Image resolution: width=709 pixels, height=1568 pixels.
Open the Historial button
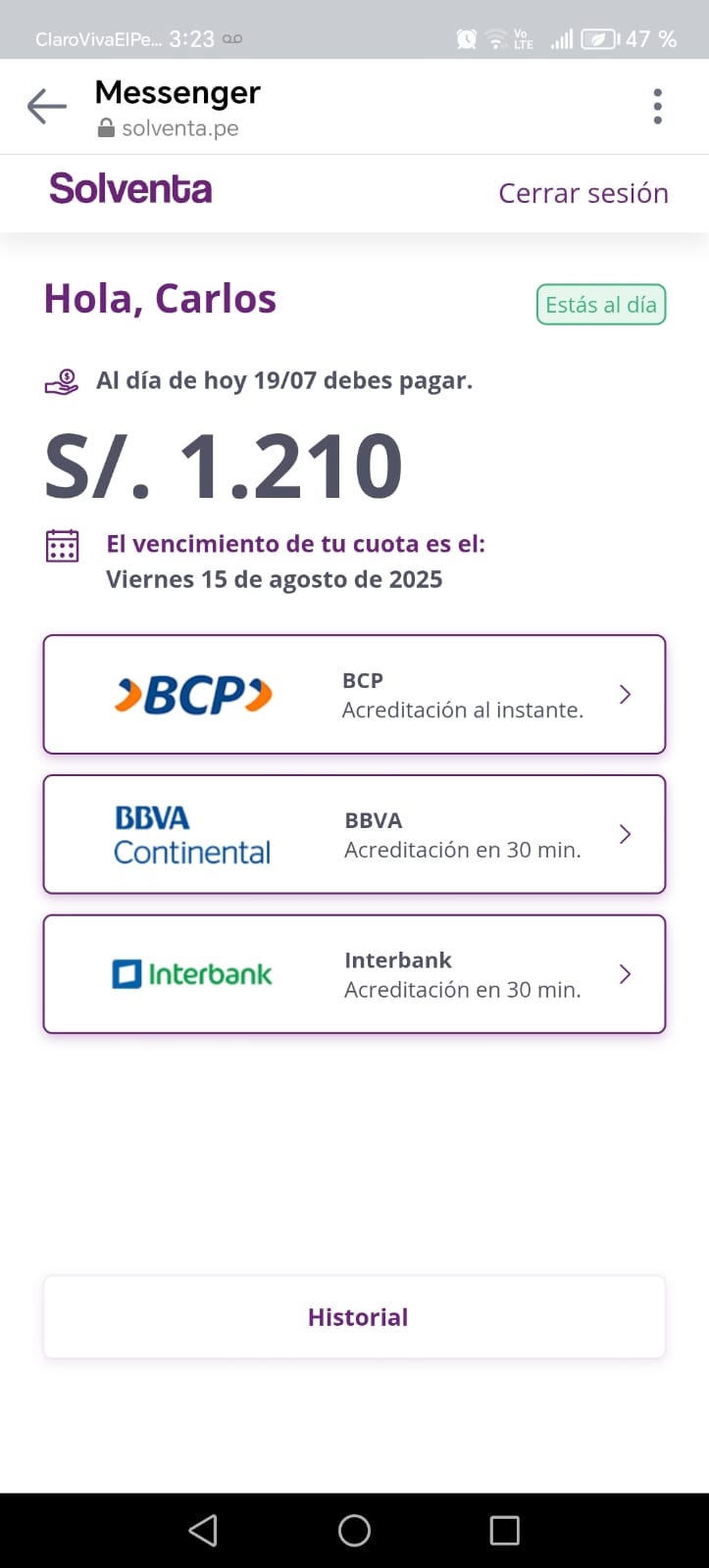coord(354,1317)
